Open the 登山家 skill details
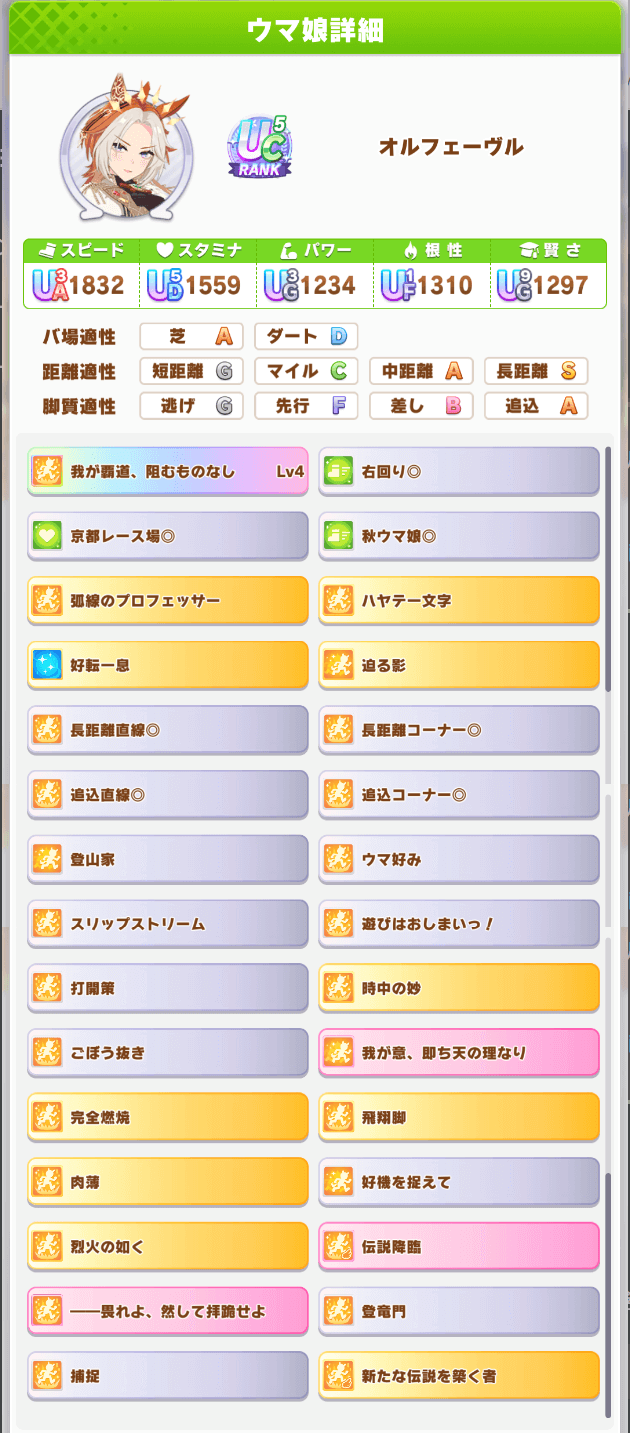Viewport: 630px width, 1433px height. (x=168, y=859)
